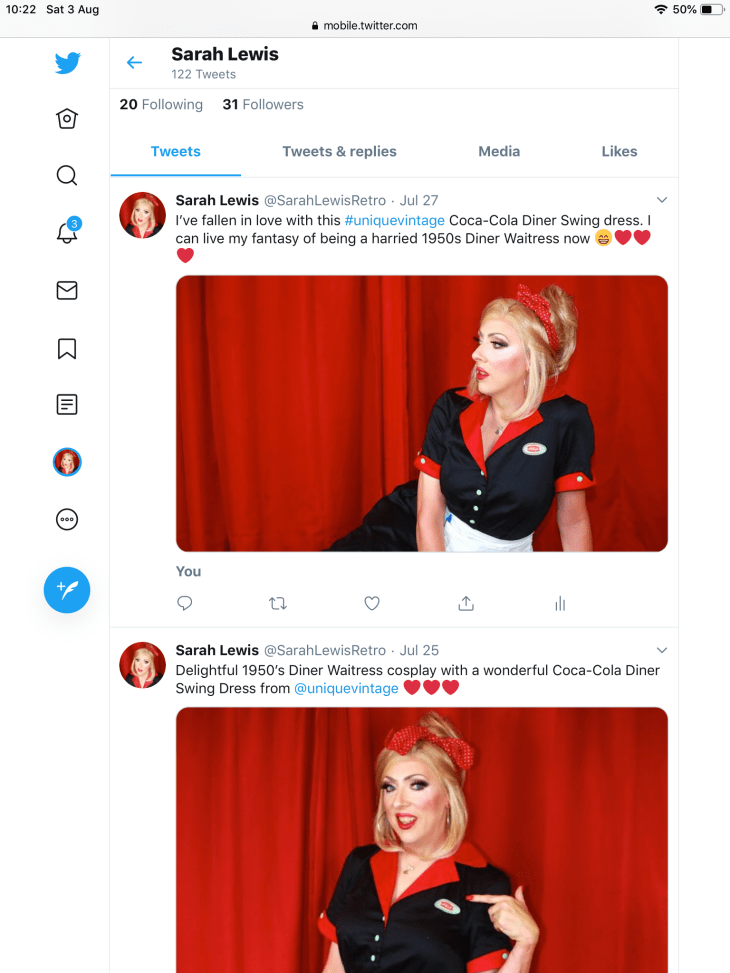This screenshot has width=730, height=973.
Task: Switch to the Media tab
Action: coord(499,152)
